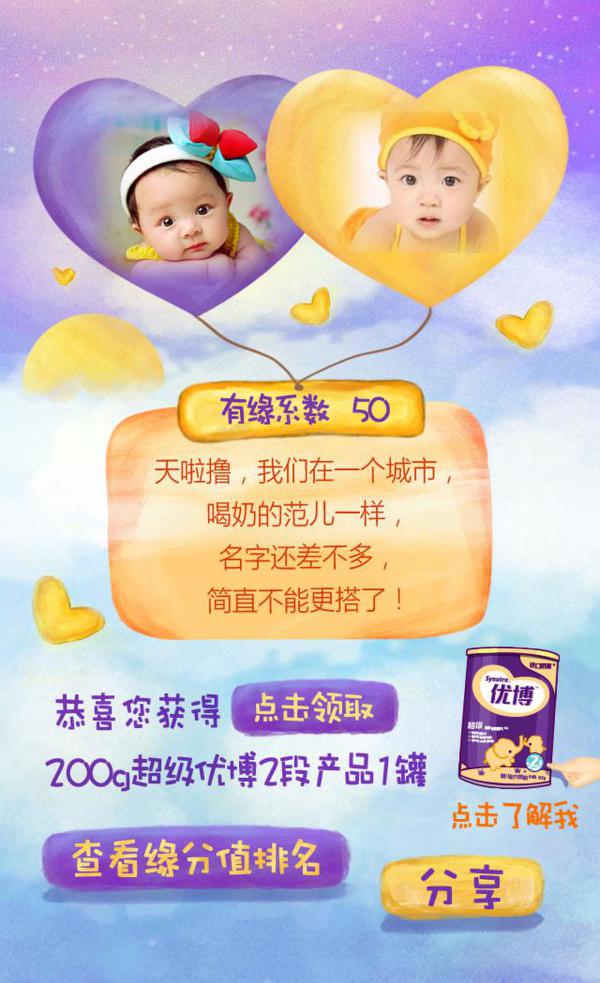Tap 点击领取 to claim the prize
Screen dimensions: 600x983
(x=315, y=709)
